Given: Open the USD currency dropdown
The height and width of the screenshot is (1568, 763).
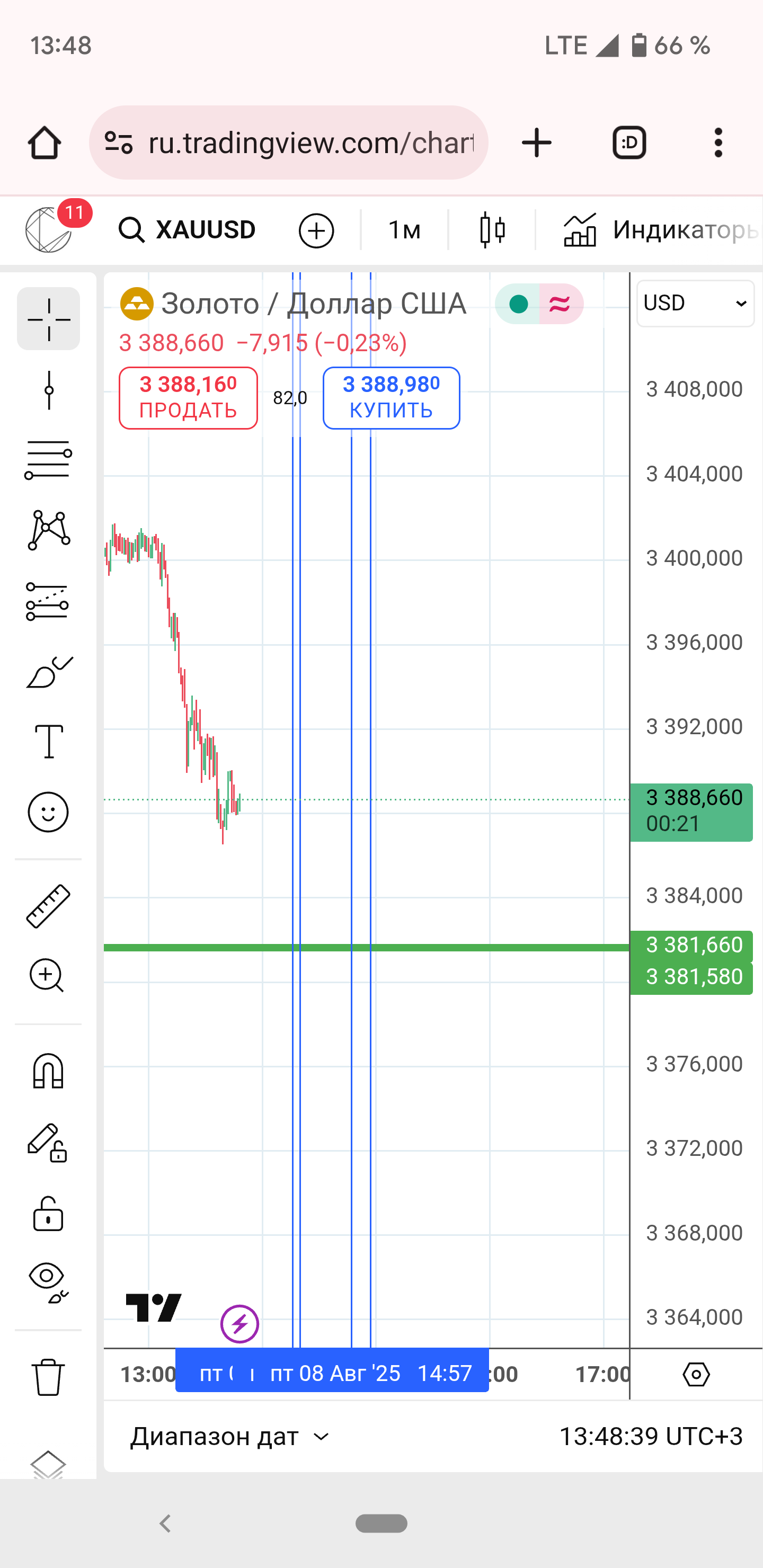Looking at the screenshot, I should coord(695,303).
